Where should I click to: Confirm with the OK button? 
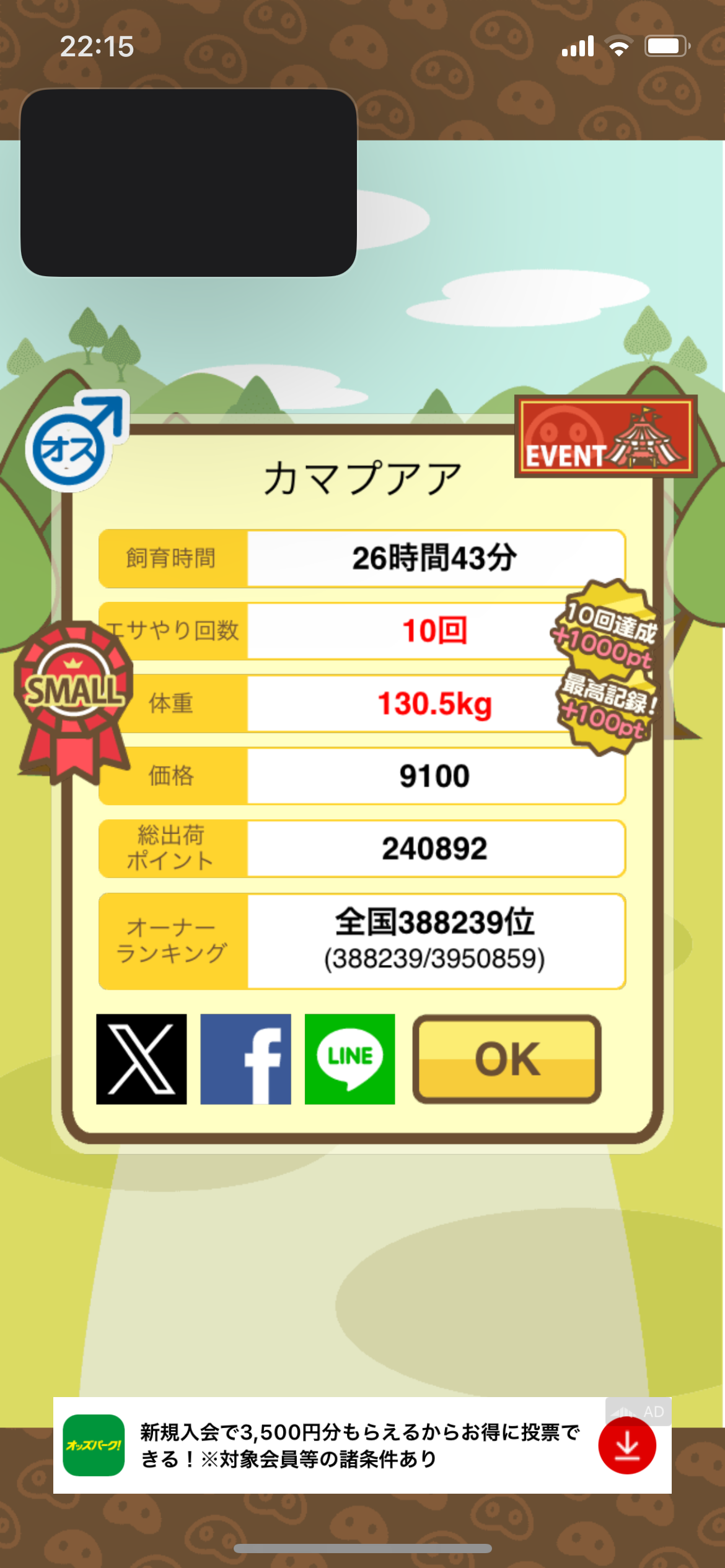[507, 1059]
